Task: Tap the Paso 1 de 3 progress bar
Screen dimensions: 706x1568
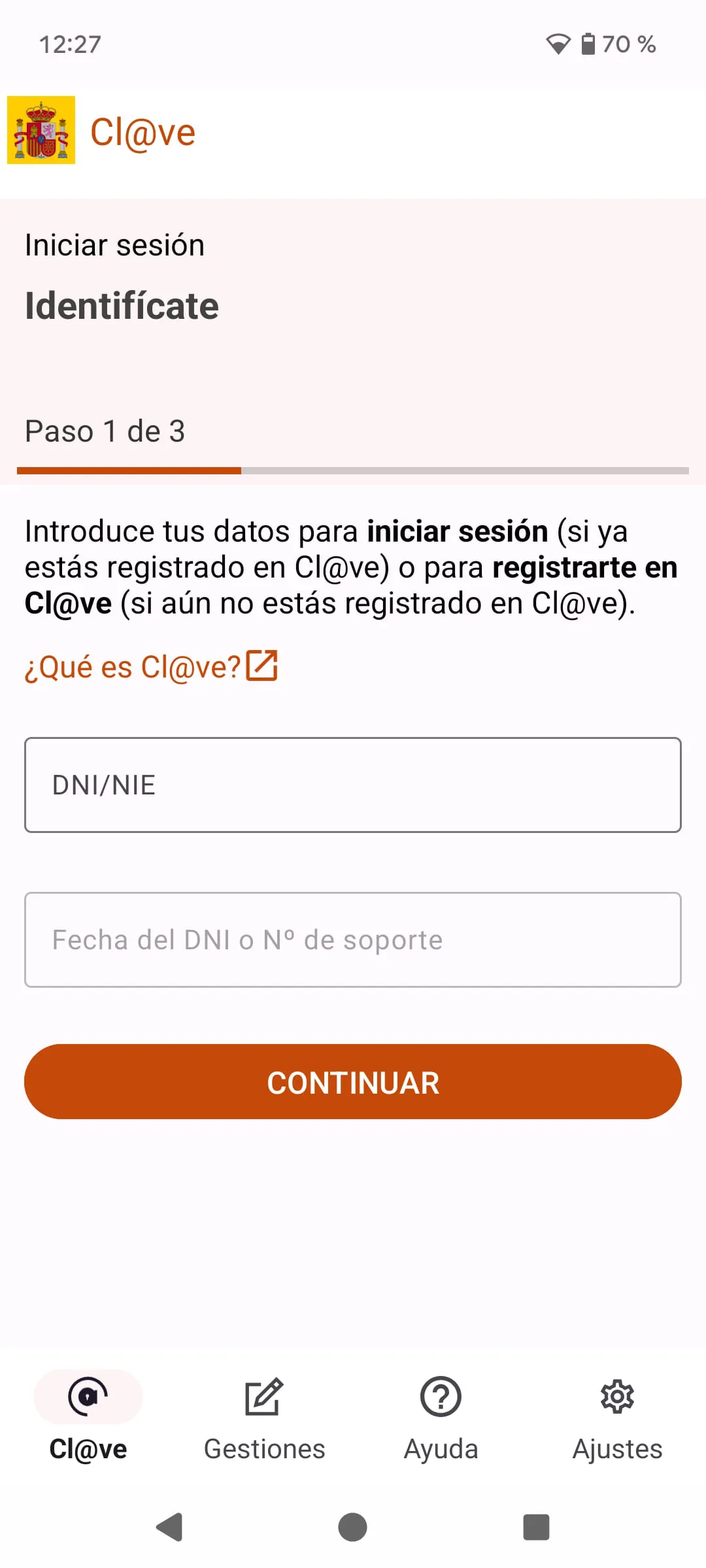Action: [x=353, y=470]
